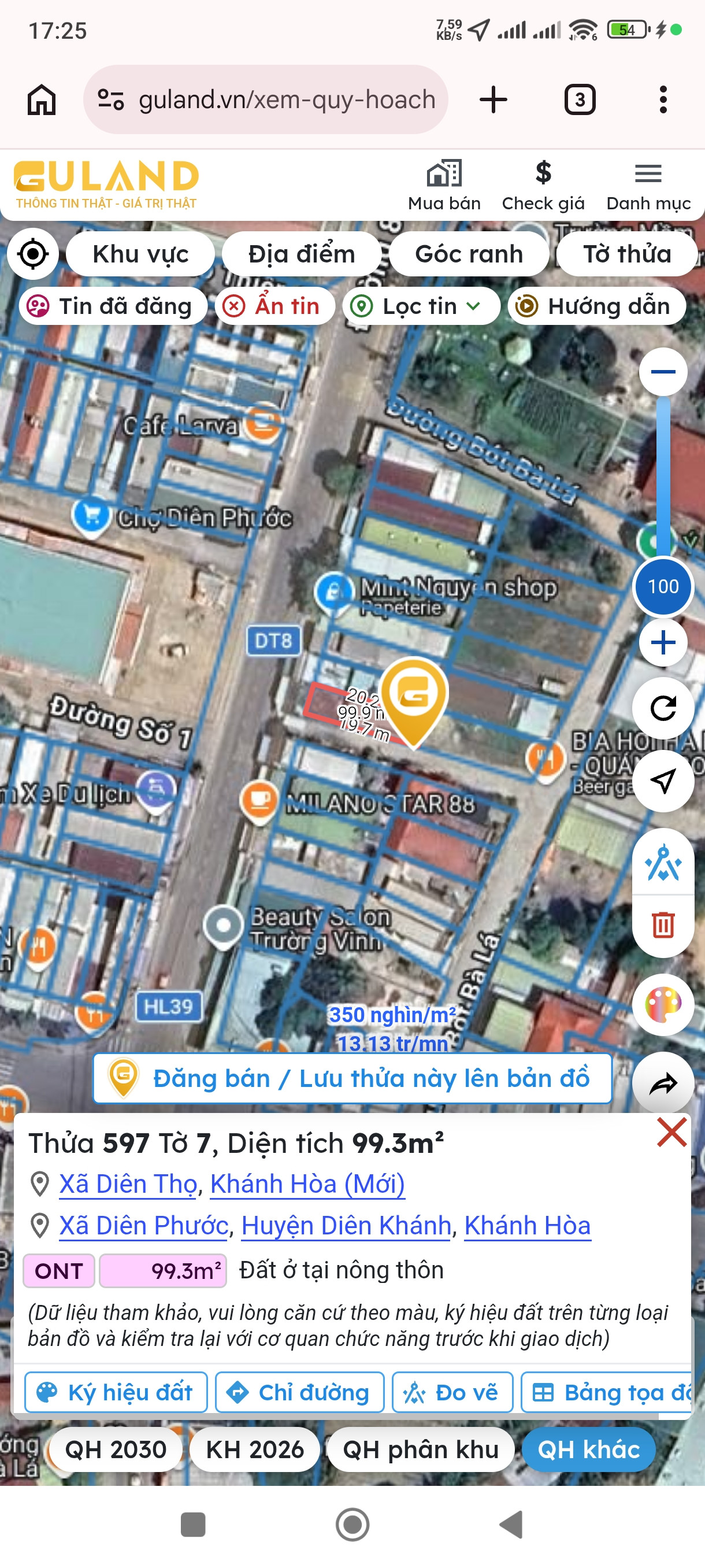705x1568 pixels.
Task: Open the Khu vực filter chip
Action: pos(140,254)
